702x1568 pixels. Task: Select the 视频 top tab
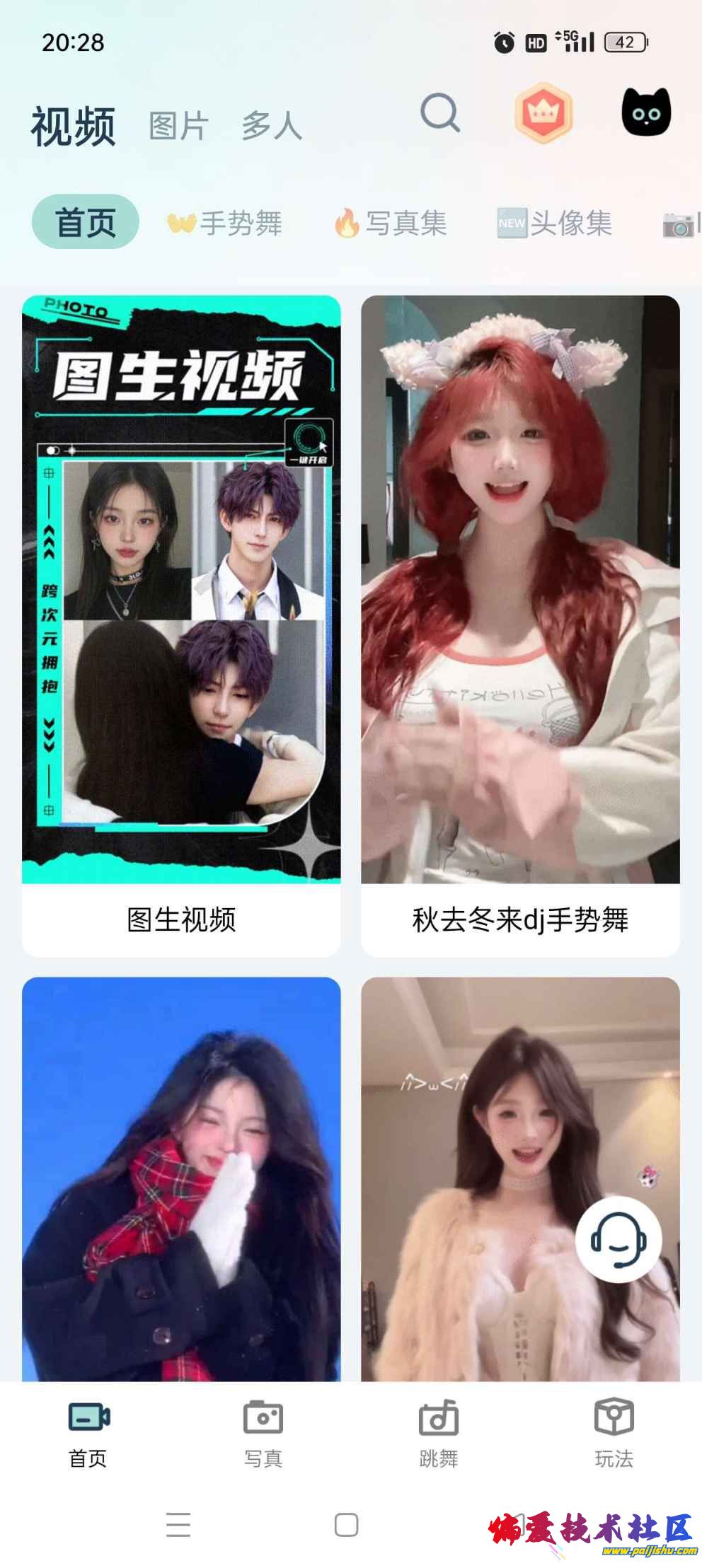[x=73, y=127]
